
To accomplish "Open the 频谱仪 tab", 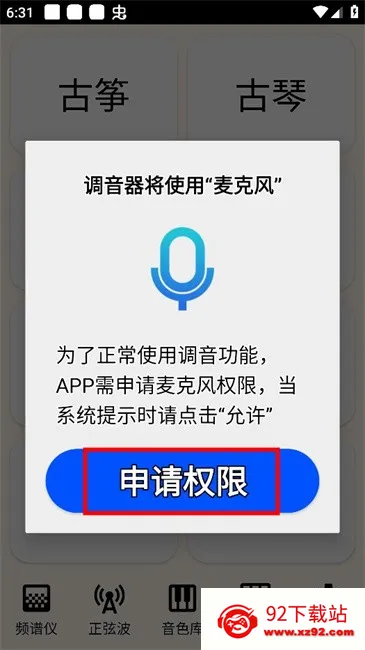I will click(x=36, y=609).
